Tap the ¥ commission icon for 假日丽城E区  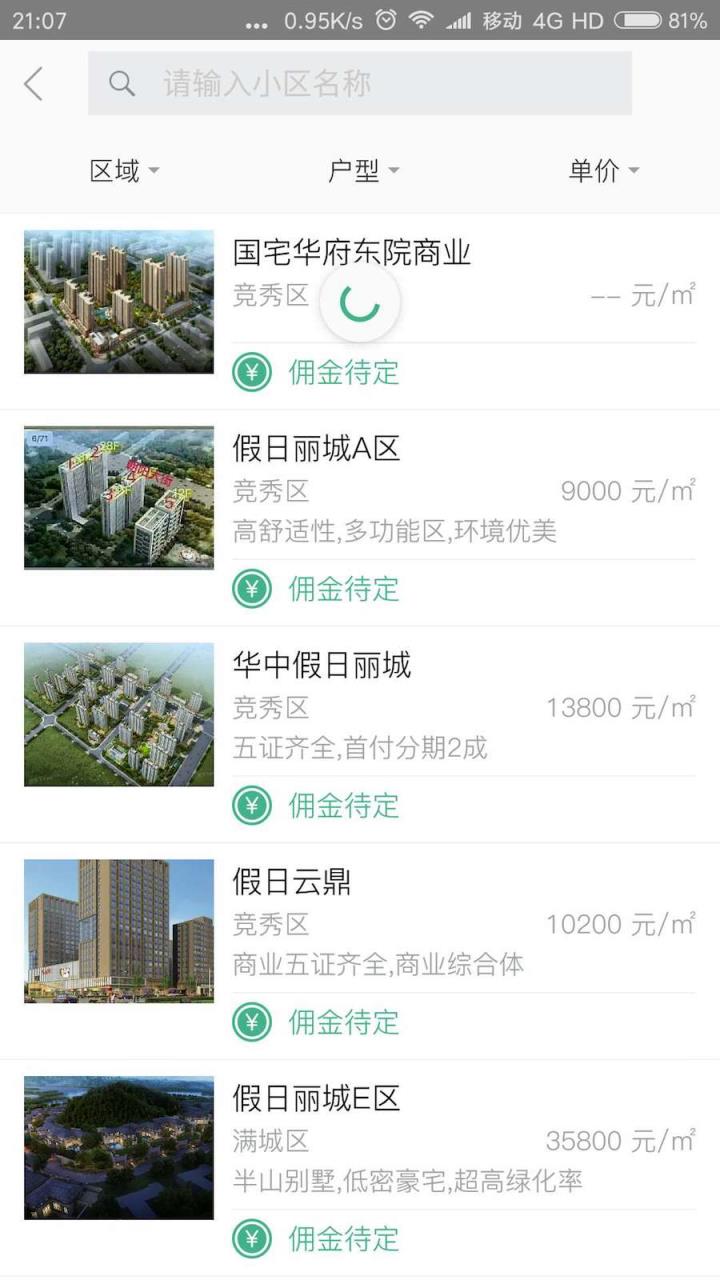(x=251, y=1239)
